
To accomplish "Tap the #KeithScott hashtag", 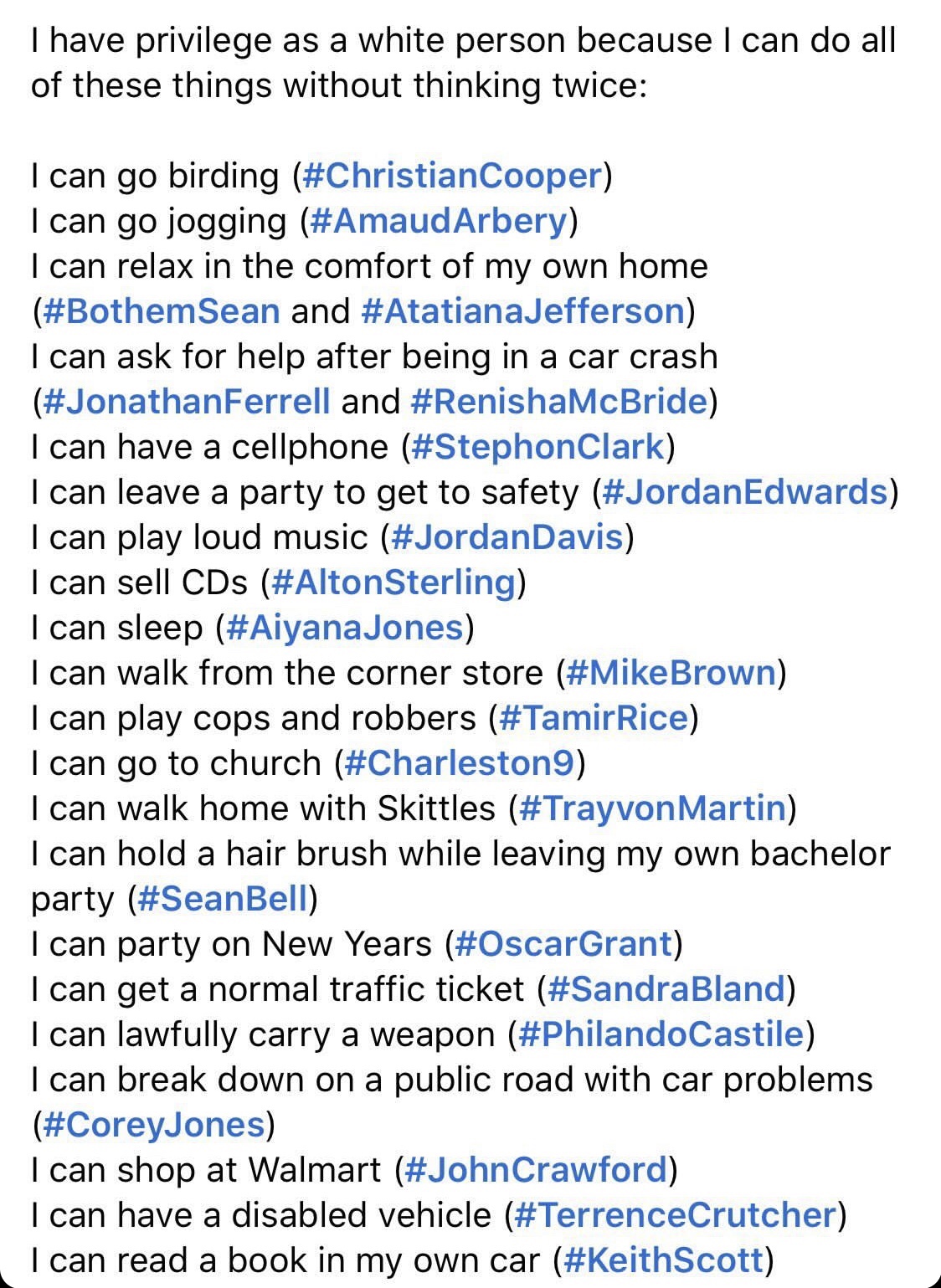I will click(x=665, y=1260).
